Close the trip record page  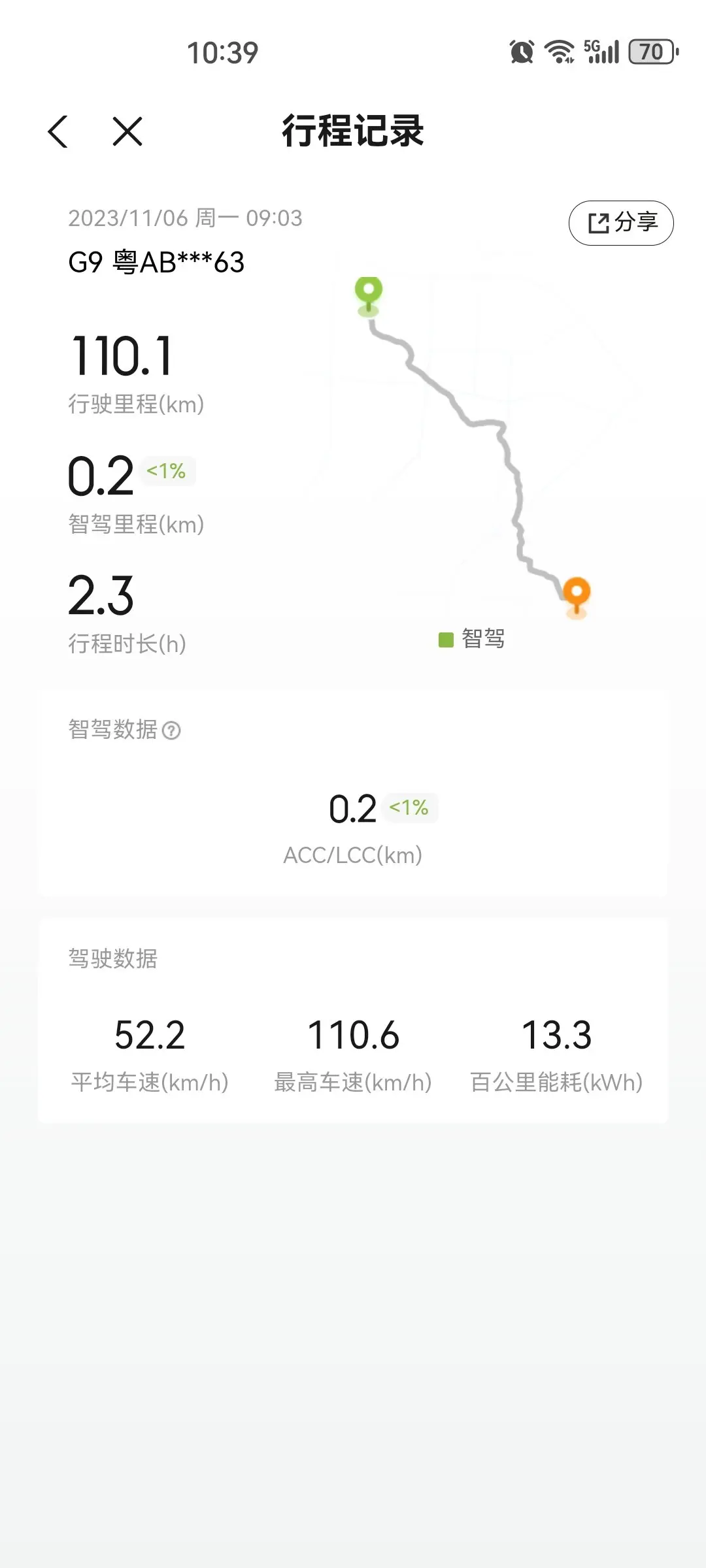[127, 131]
